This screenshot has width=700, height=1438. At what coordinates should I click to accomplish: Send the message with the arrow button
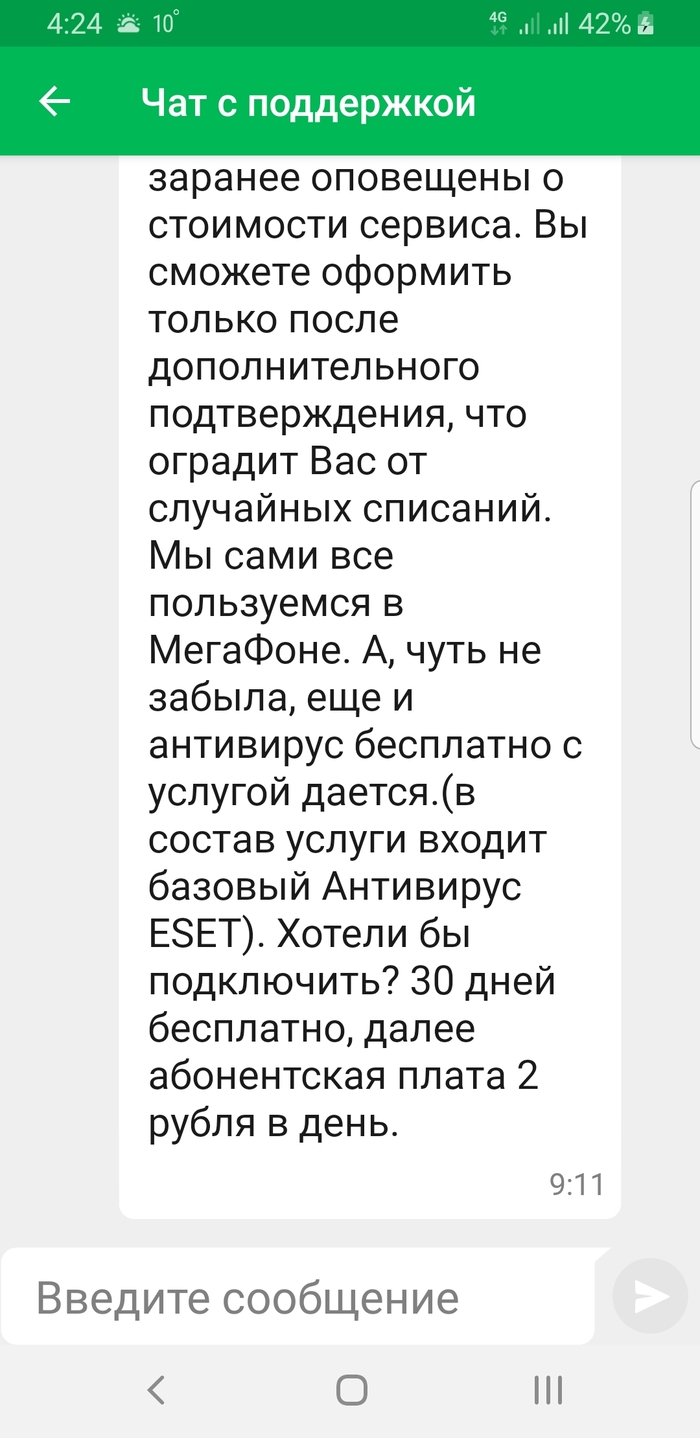coord(651,1297)
